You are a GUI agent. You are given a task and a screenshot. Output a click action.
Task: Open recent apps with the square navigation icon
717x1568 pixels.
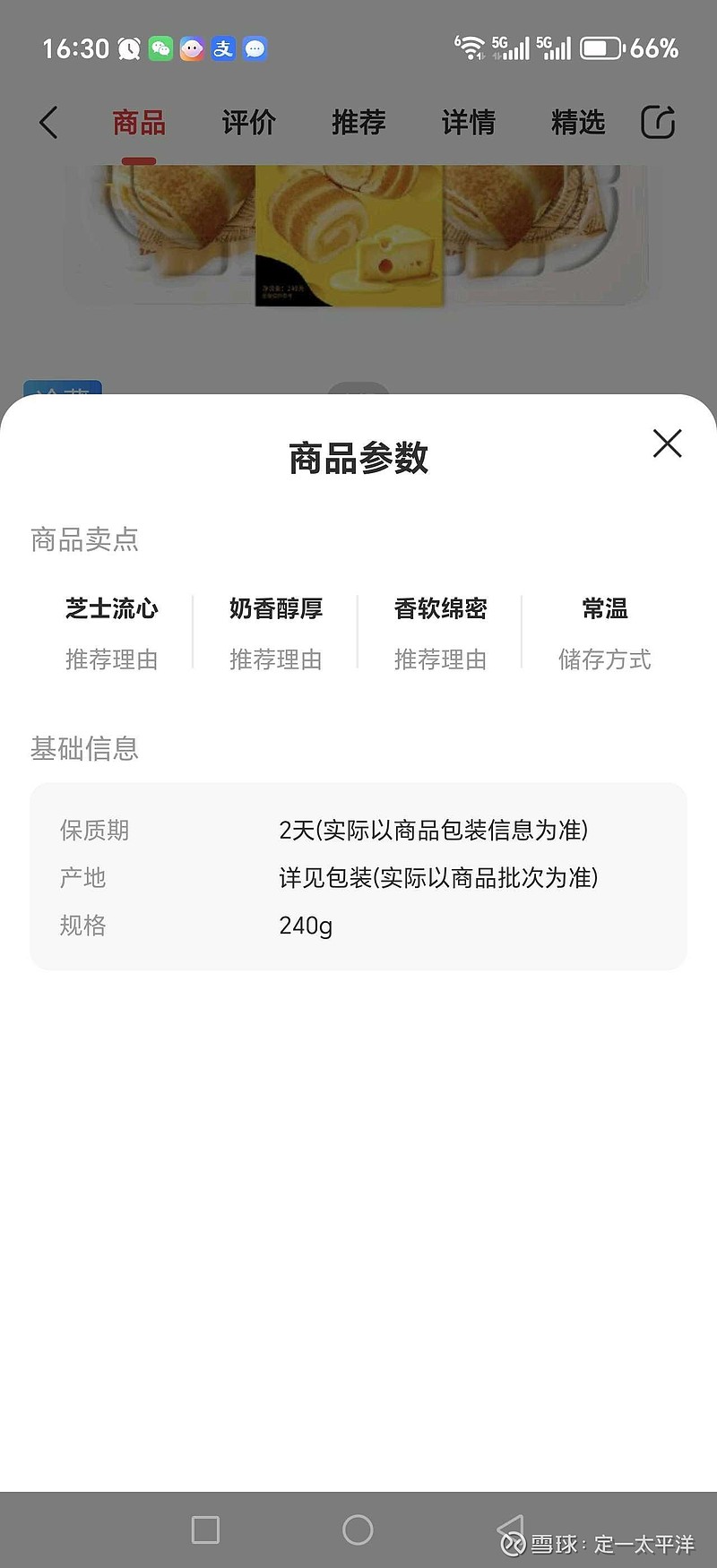click(205, 1529)
